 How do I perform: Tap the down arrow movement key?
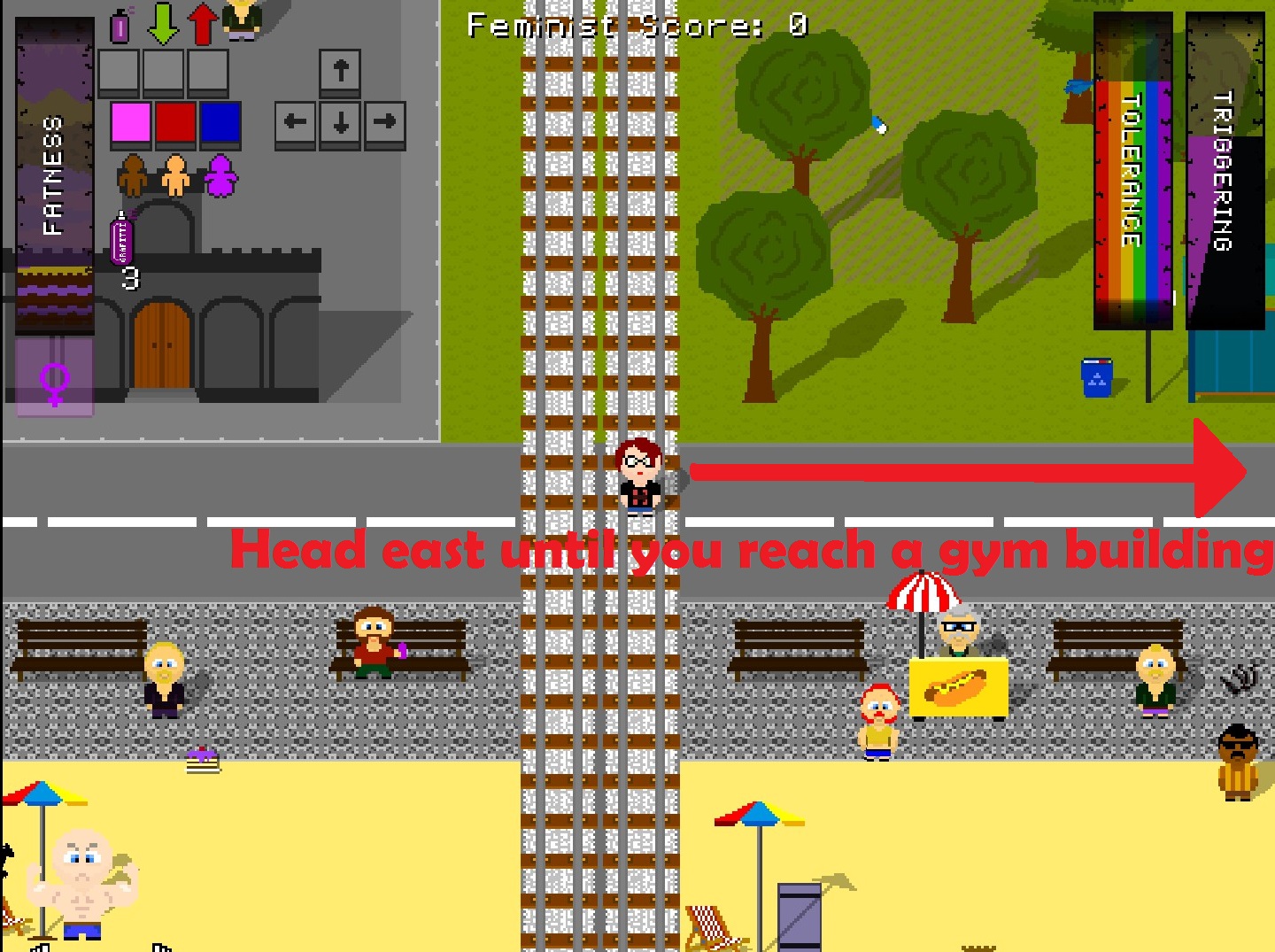(x=340, y=123)
